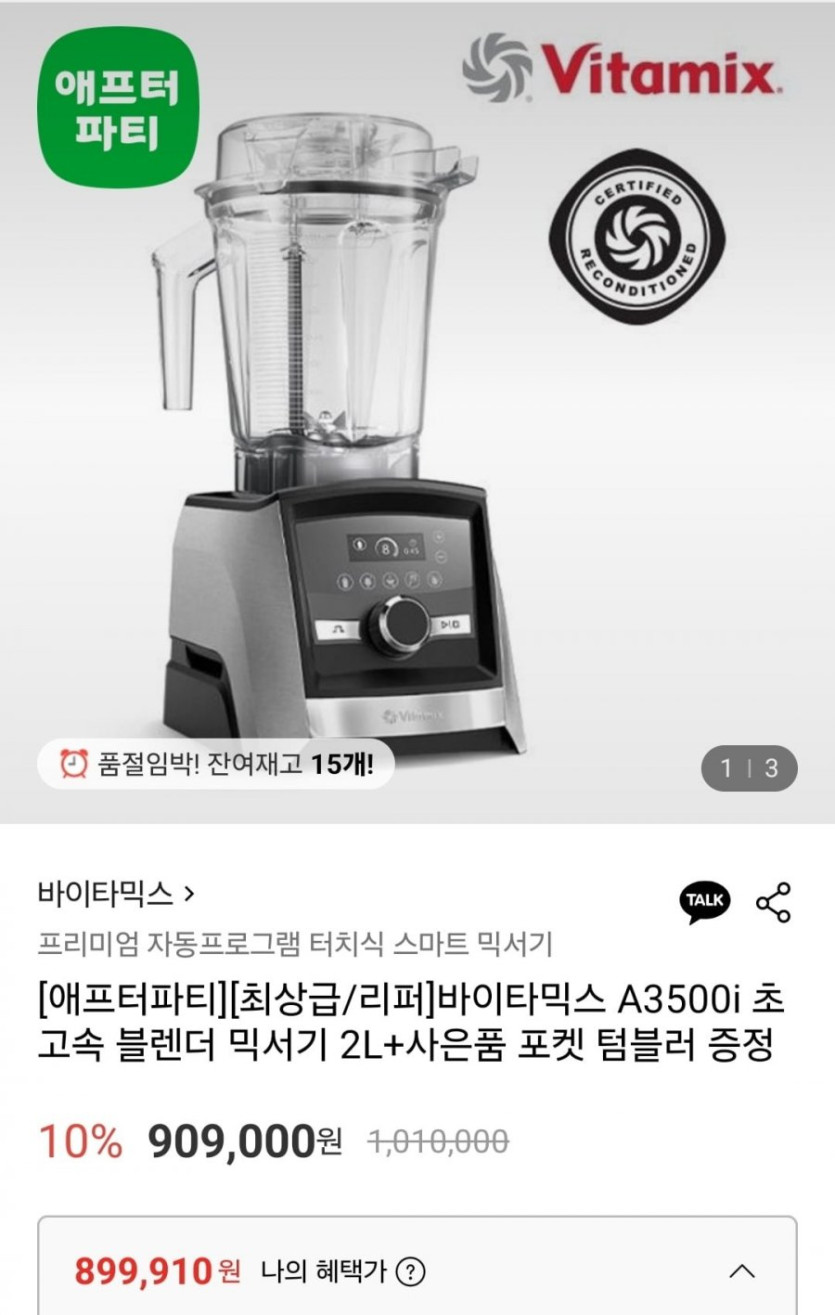Share this product
835x1315 pixels.
(773, 902)
